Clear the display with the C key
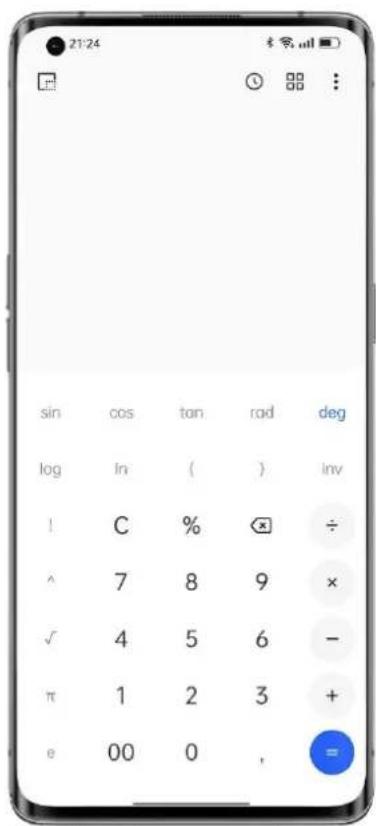376x826 pixels. tap(121, 525)
